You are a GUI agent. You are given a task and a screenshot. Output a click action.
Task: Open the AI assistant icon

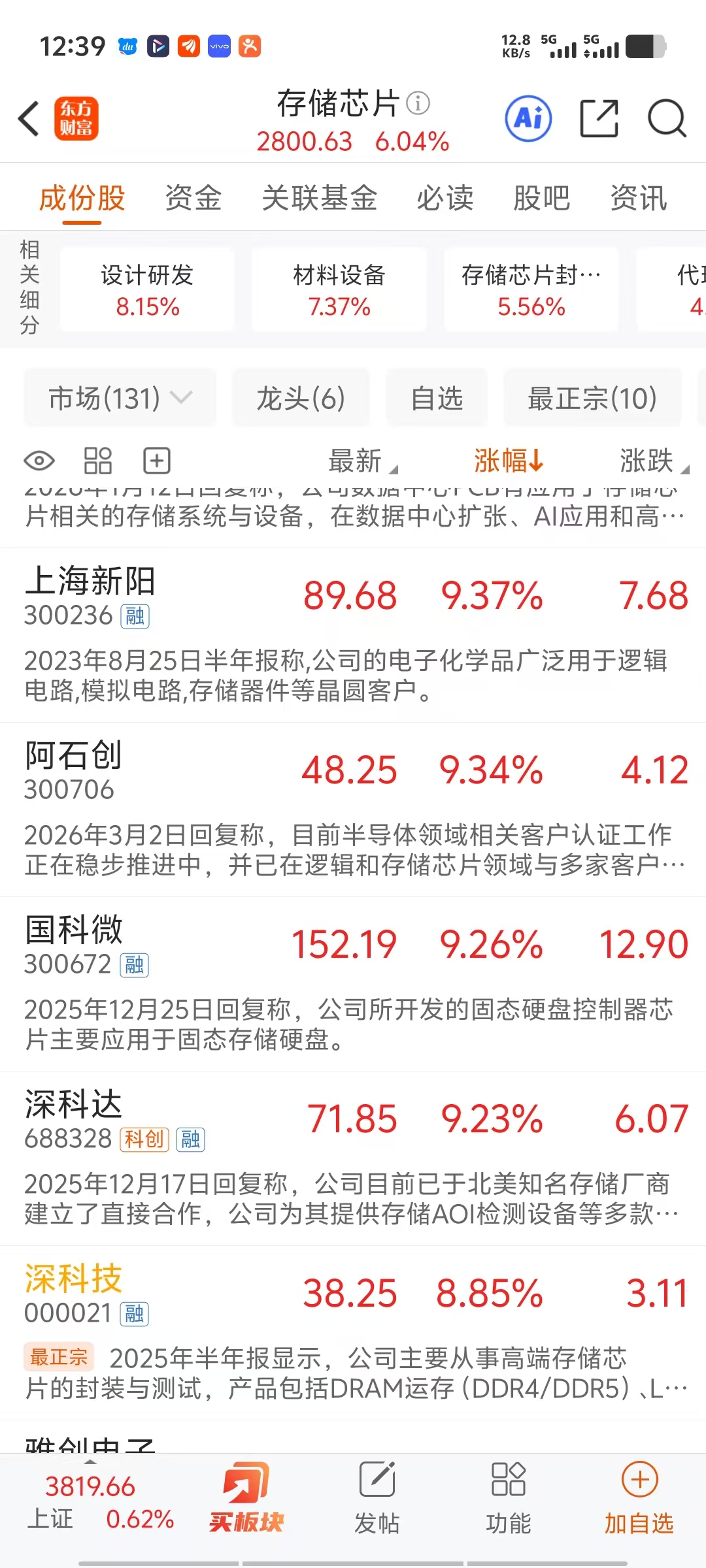coord(528,119)
